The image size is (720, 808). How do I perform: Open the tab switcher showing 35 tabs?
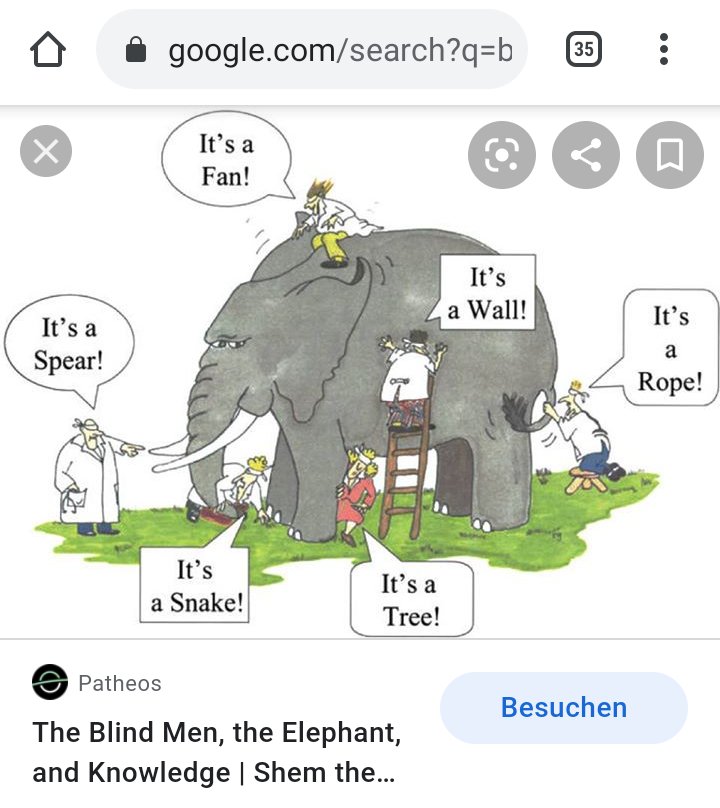584,50
